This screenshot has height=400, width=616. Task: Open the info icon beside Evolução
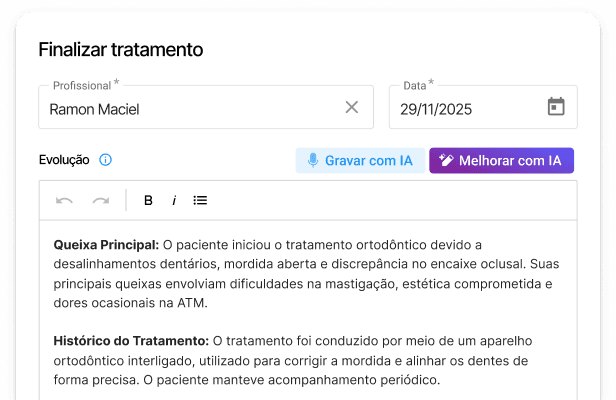click(106, 160)
